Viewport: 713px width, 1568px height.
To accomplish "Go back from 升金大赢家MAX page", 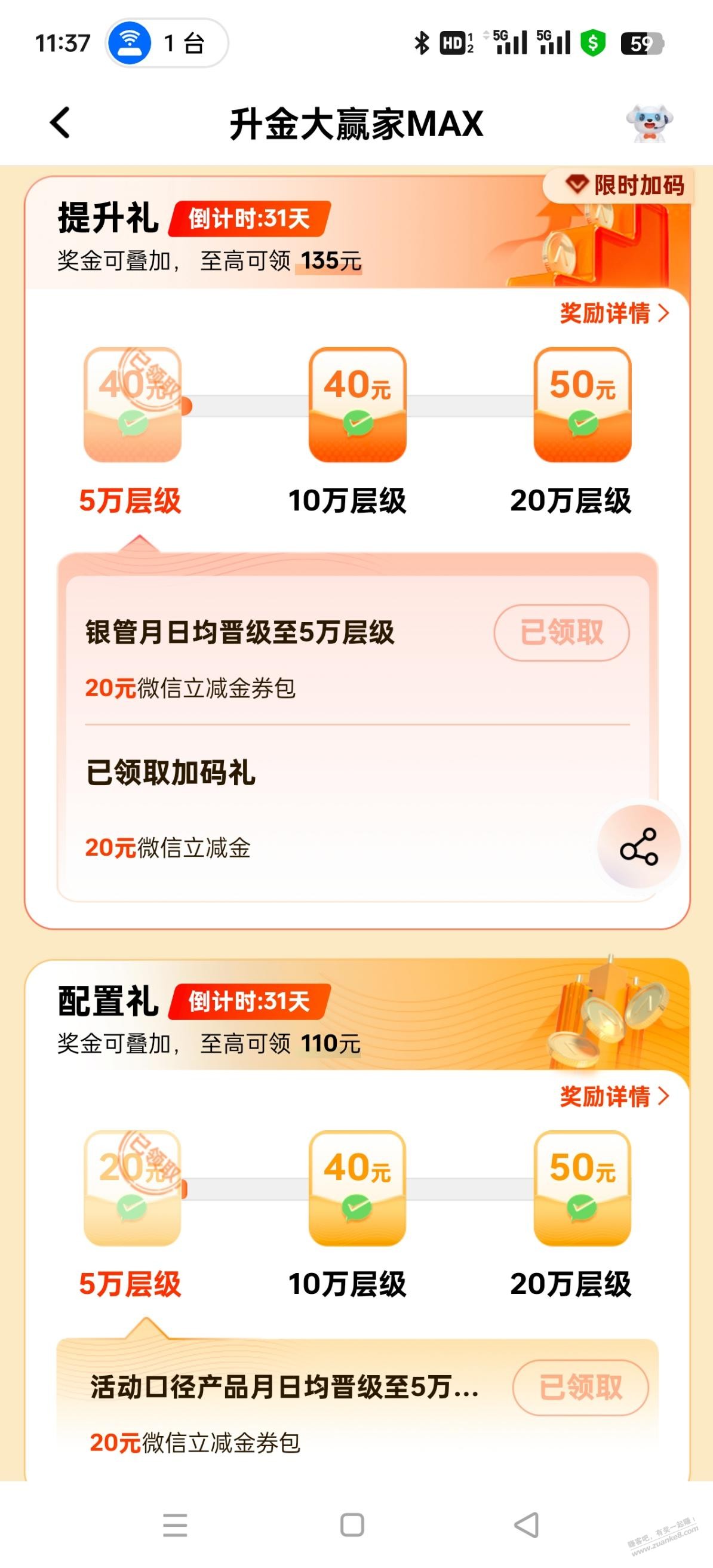I will [60, 123].
